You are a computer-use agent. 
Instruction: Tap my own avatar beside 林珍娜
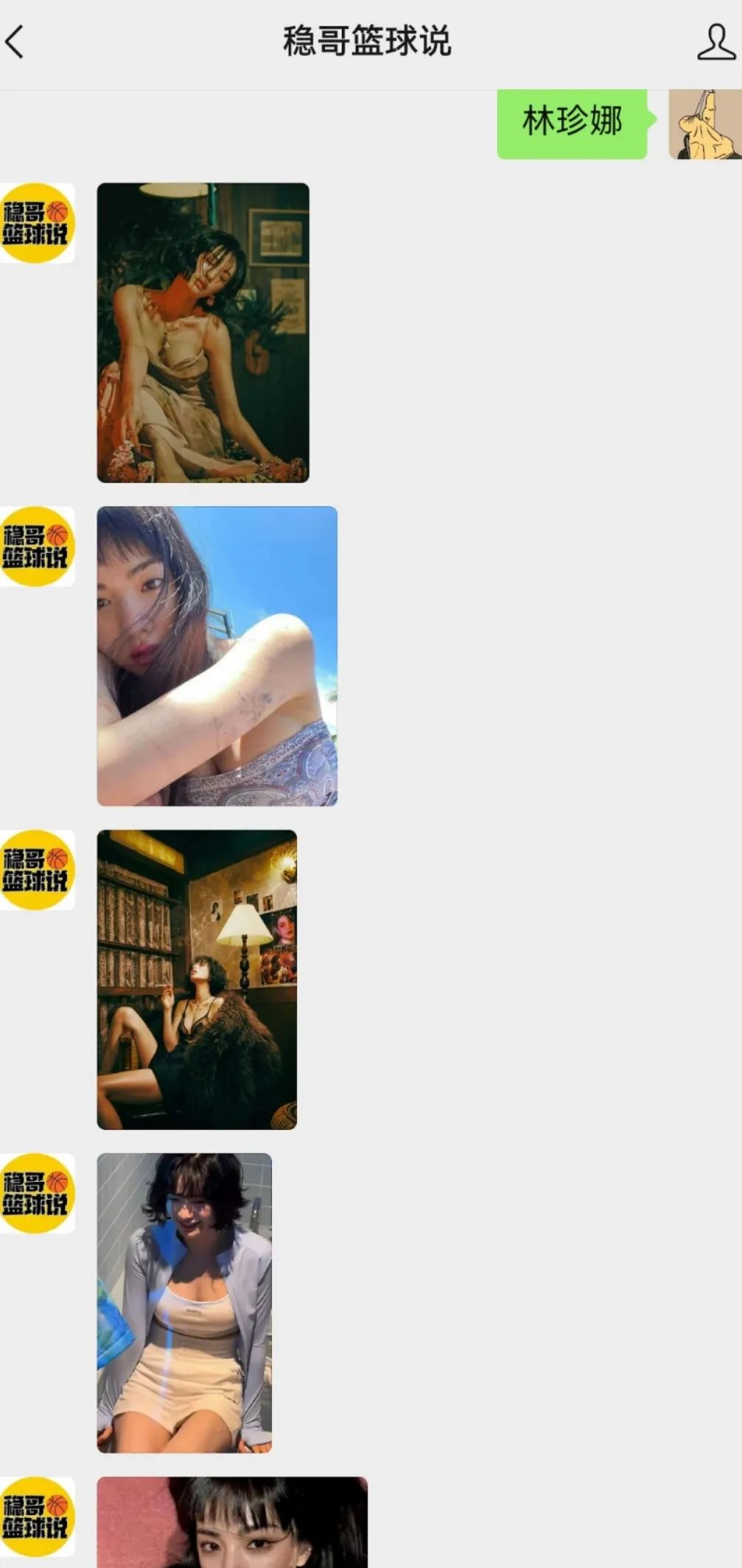pos(704,124)
